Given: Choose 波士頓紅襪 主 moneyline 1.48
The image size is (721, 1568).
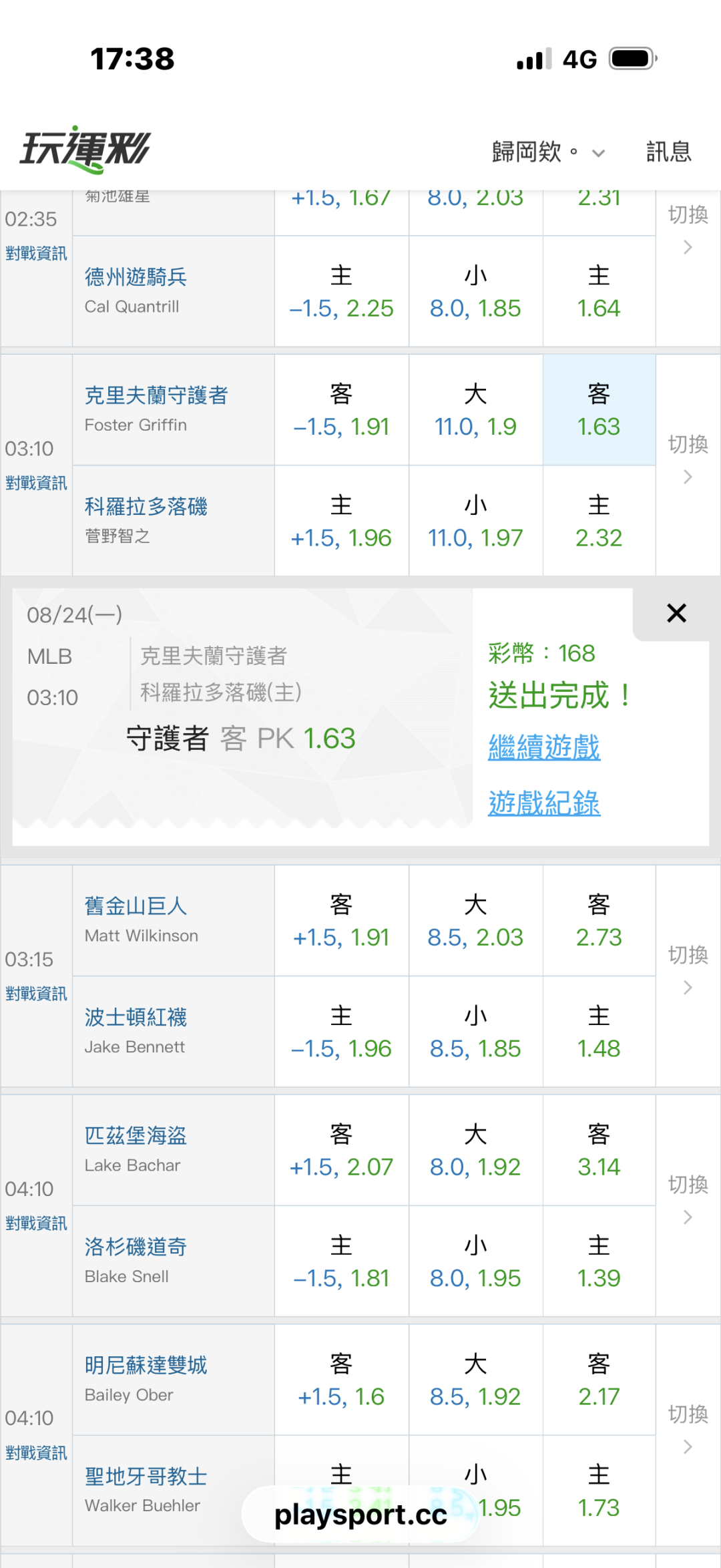Looking at the screenshot, I should (599, 1032).
